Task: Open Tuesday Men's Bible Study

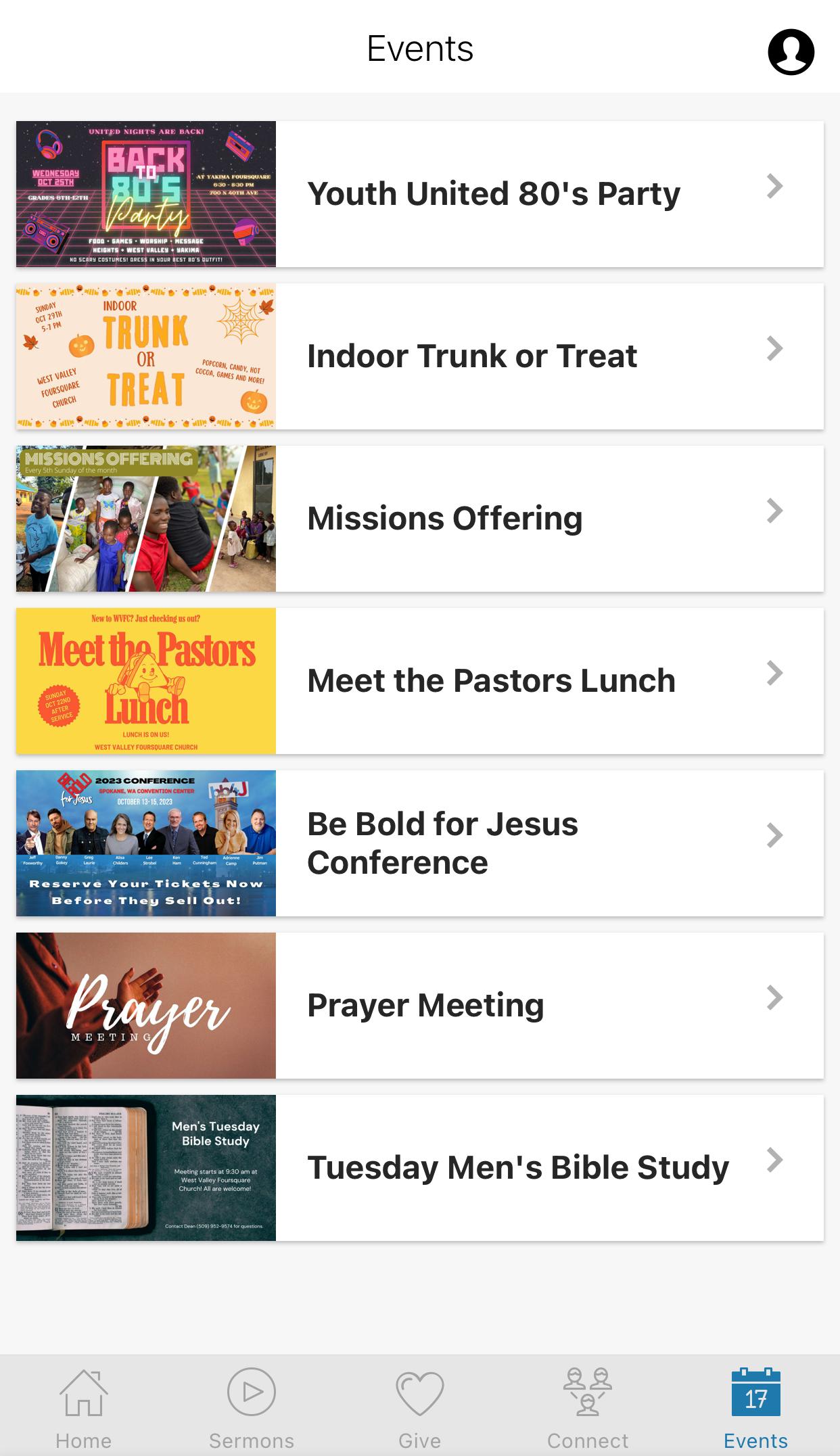Action: (x=420, y=1168)
